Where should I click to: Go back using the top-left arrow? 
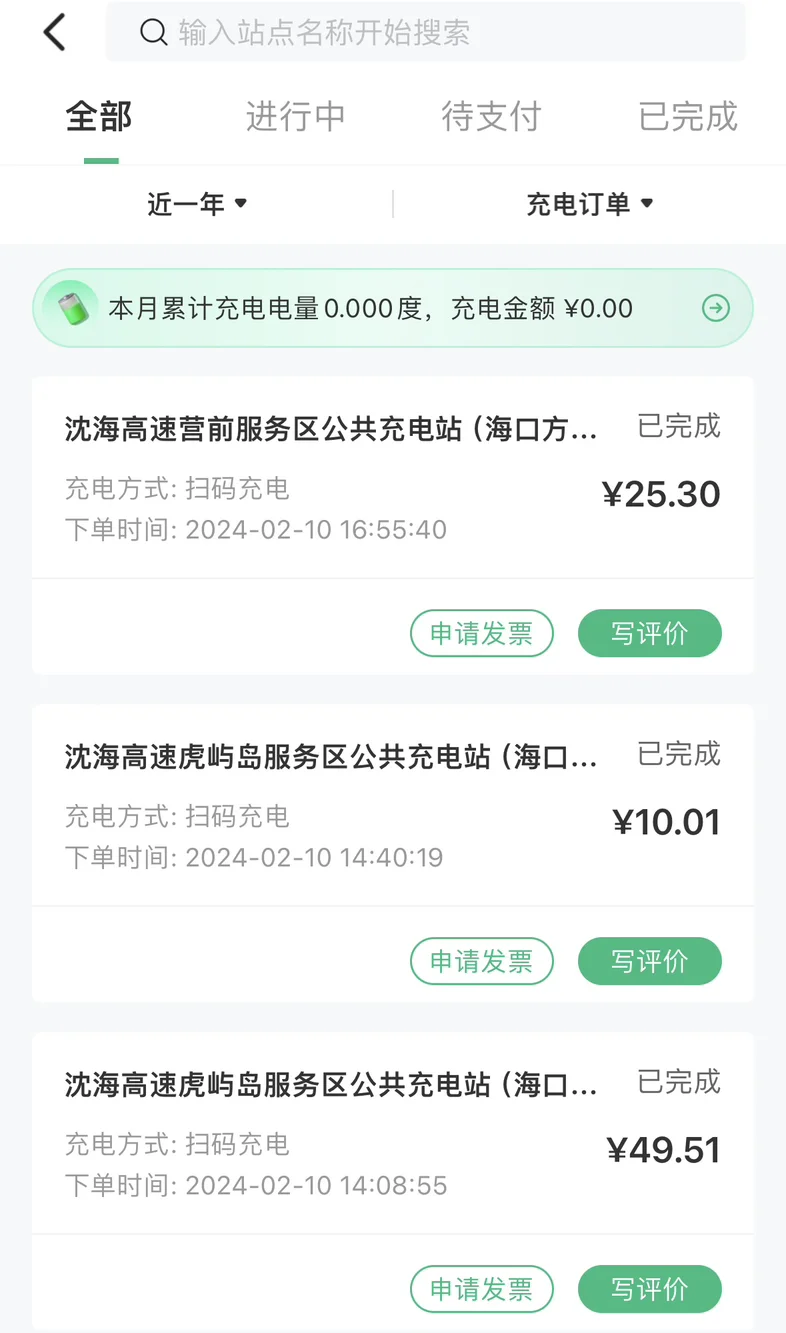54,32
